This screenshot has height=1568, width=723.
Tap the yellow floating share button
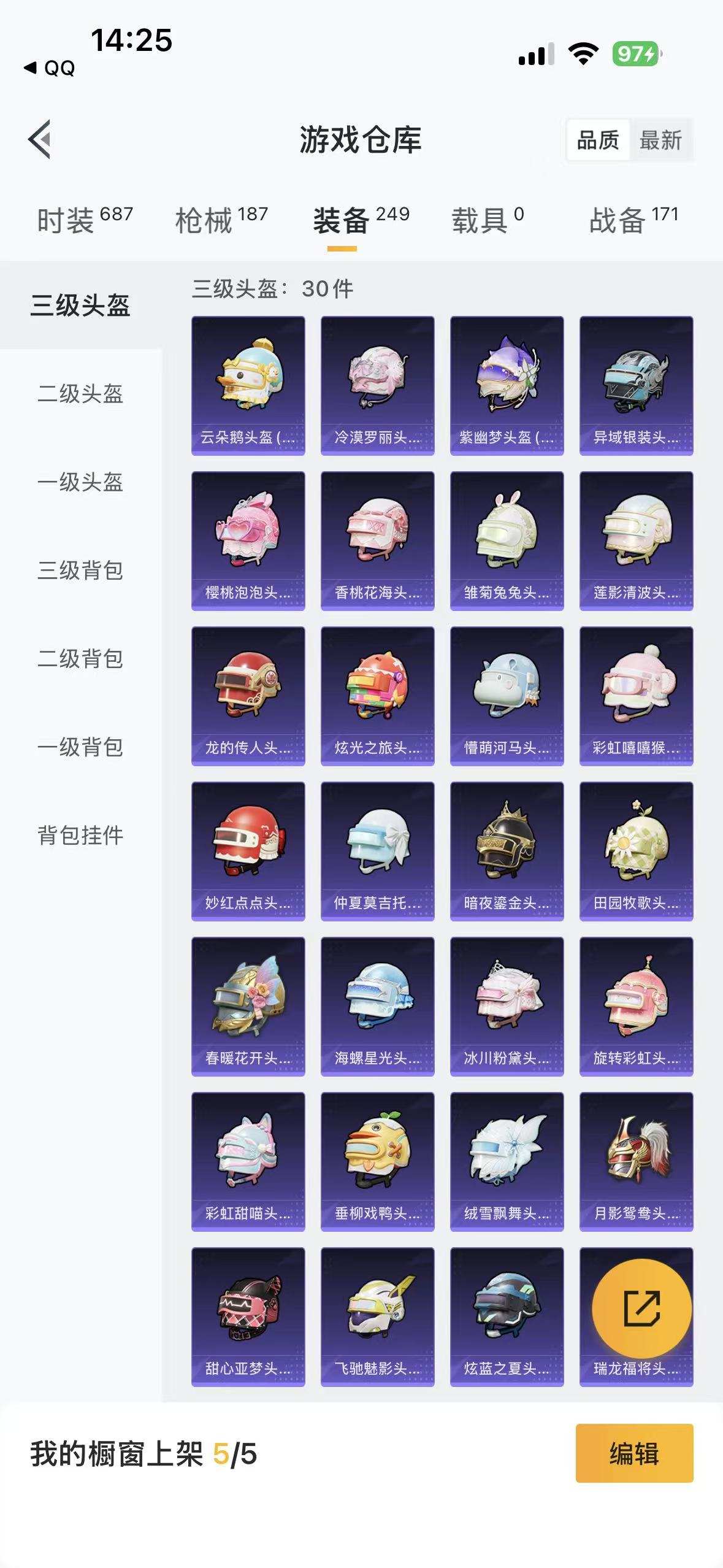[x=641, y=1309]
